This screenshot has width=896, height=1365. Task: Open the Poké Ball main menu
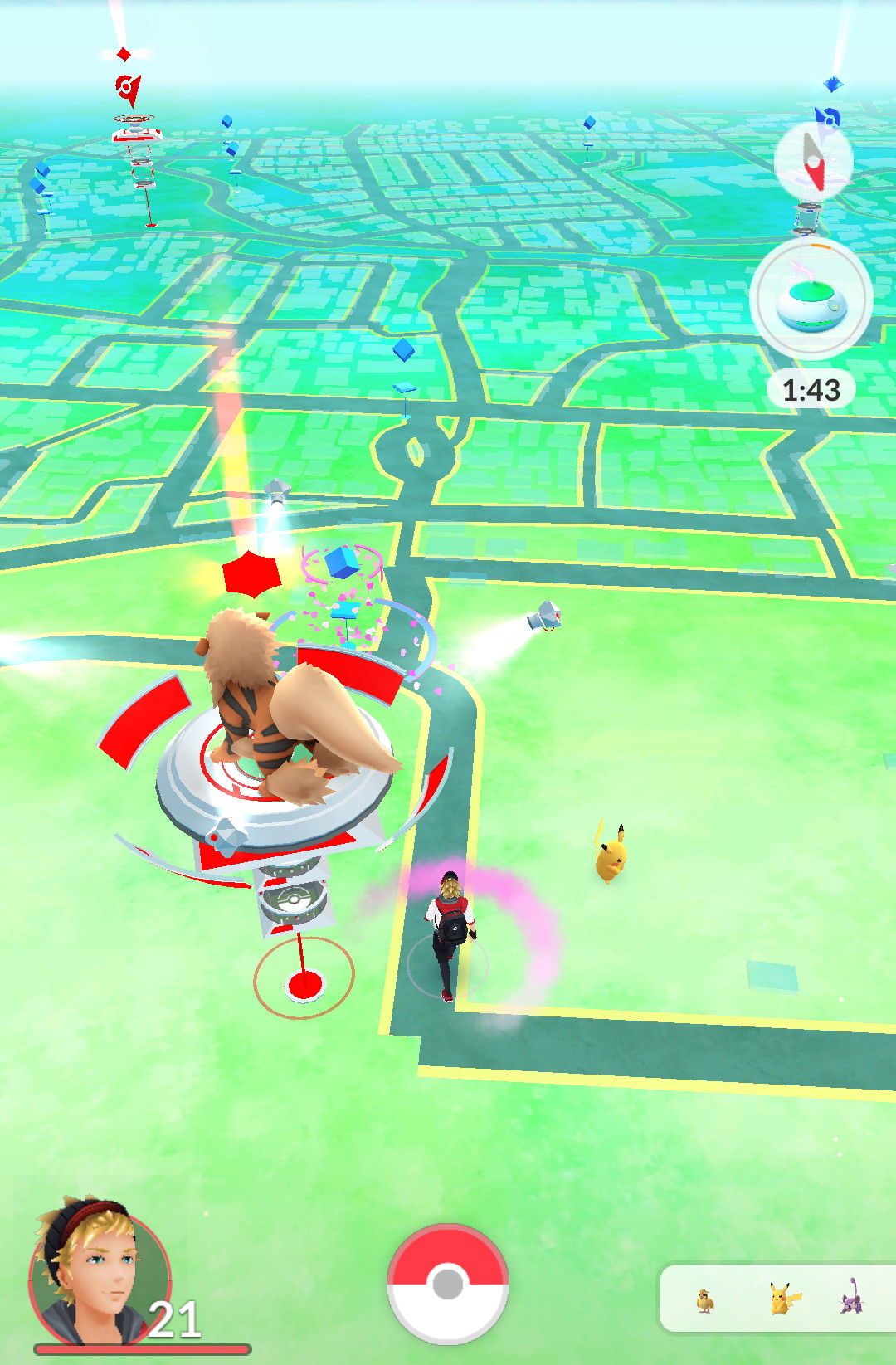click(x=448, y=1284)
